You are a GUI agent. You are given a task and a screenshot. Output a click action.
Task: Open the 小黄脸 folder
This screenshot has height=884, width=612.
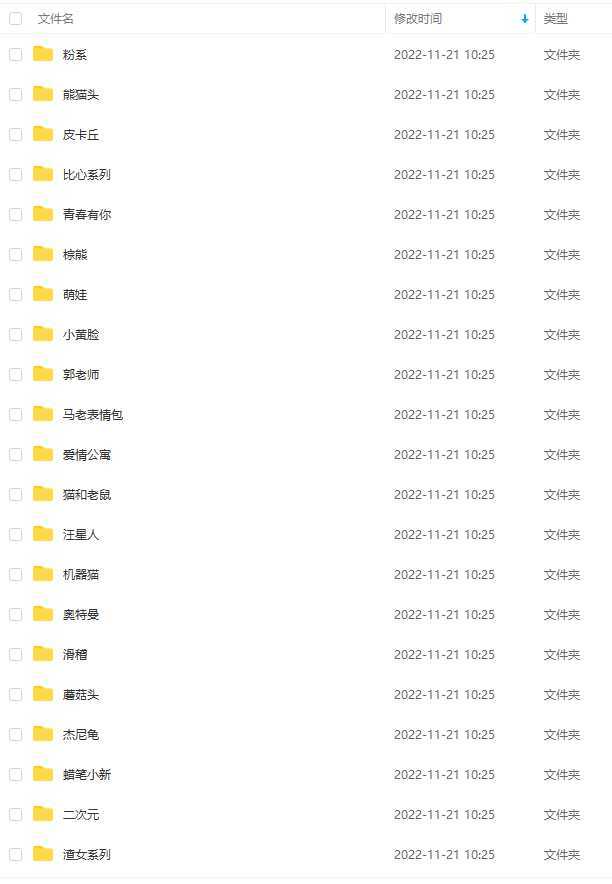click(81, 335)
